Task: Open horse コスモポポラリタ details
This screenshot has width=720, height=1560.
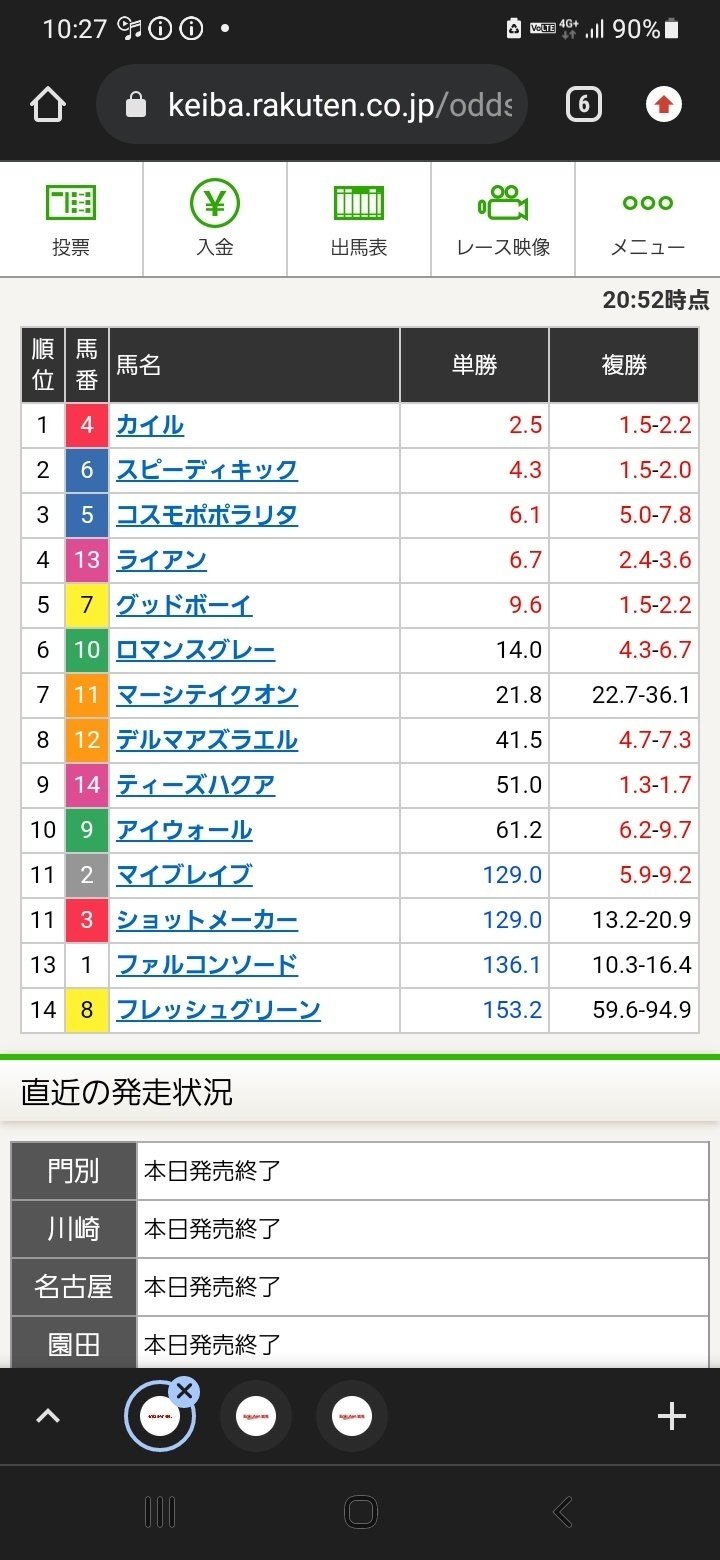Action: (x=207, y=515)
